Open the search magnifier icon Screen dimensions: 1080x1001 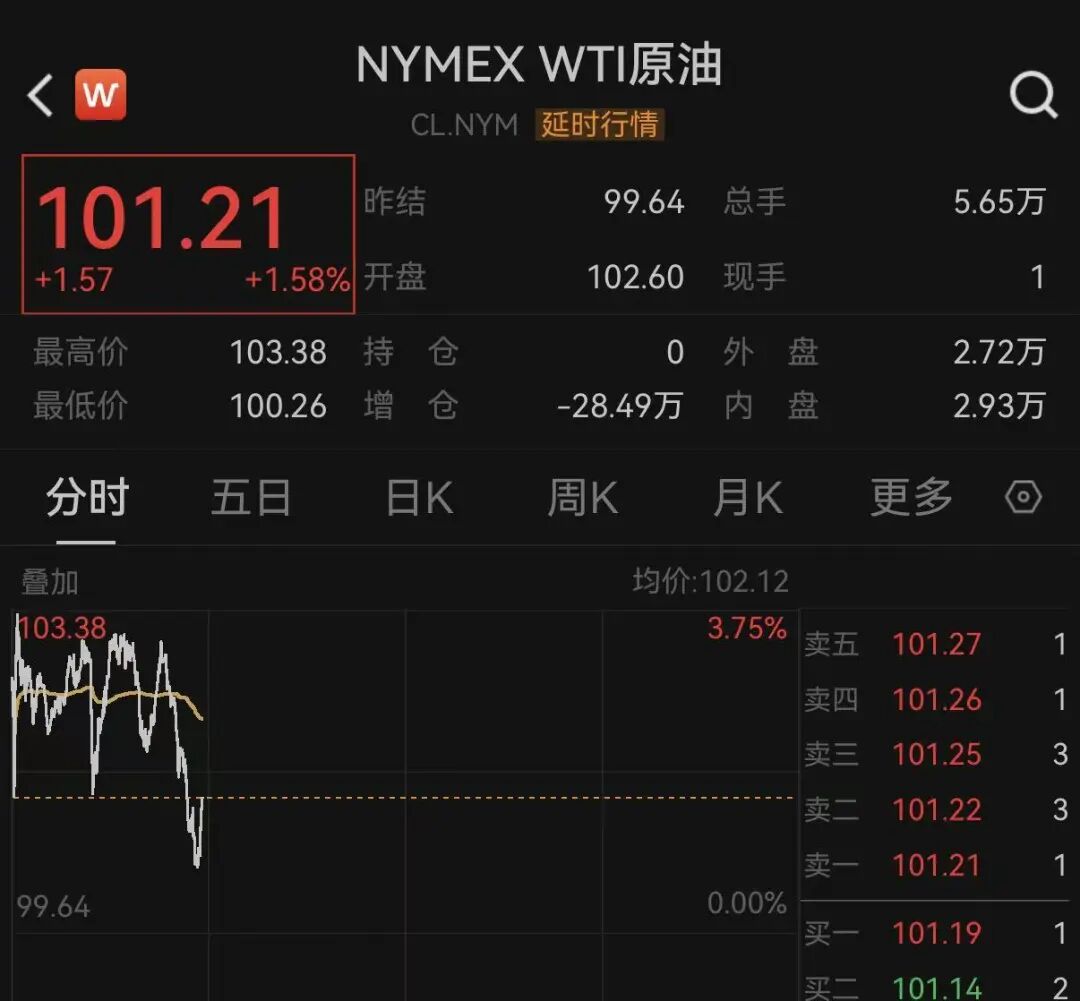[x=1033, y=97]
